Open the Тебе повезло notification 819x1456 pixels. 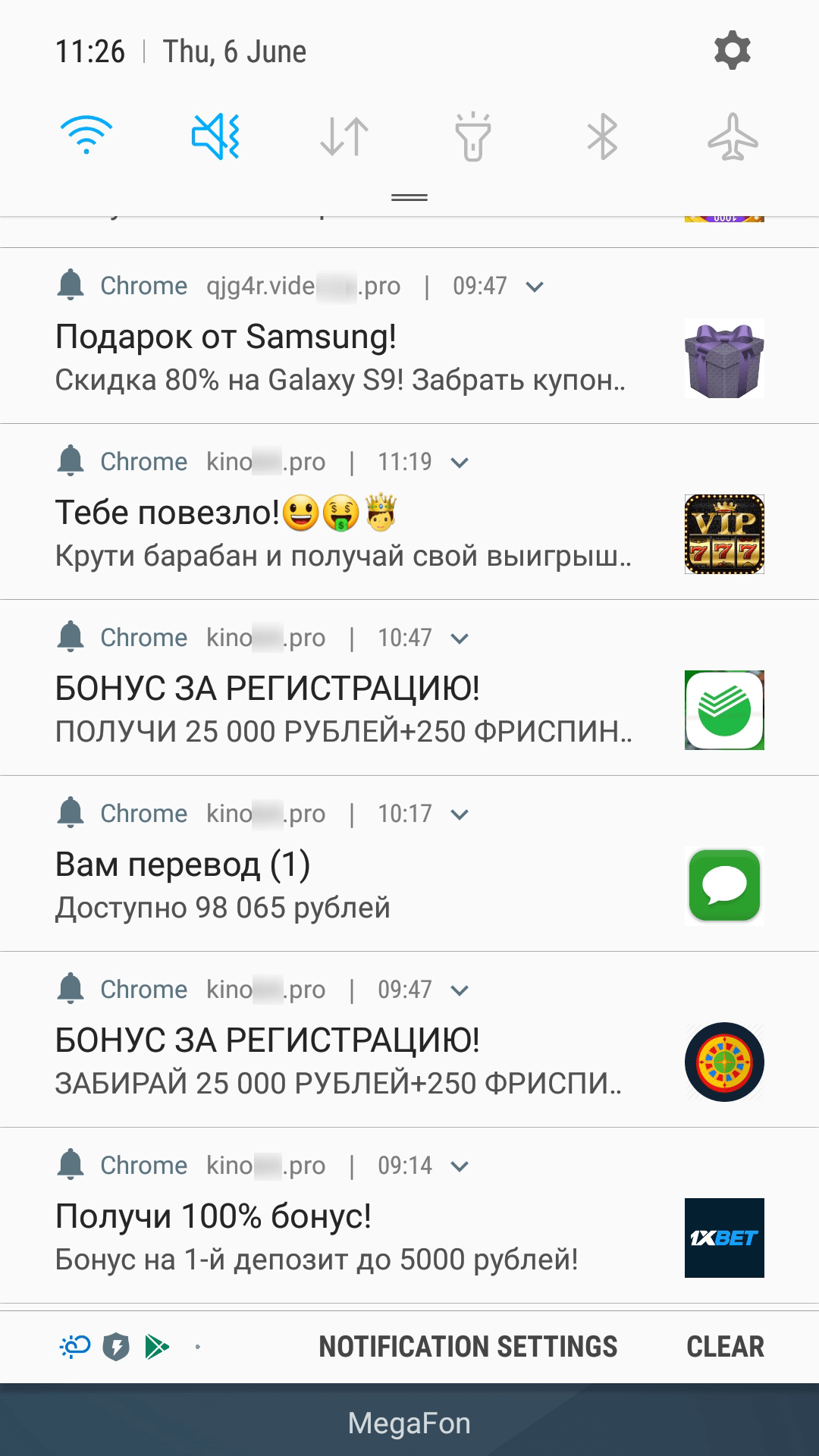point(341,534)
